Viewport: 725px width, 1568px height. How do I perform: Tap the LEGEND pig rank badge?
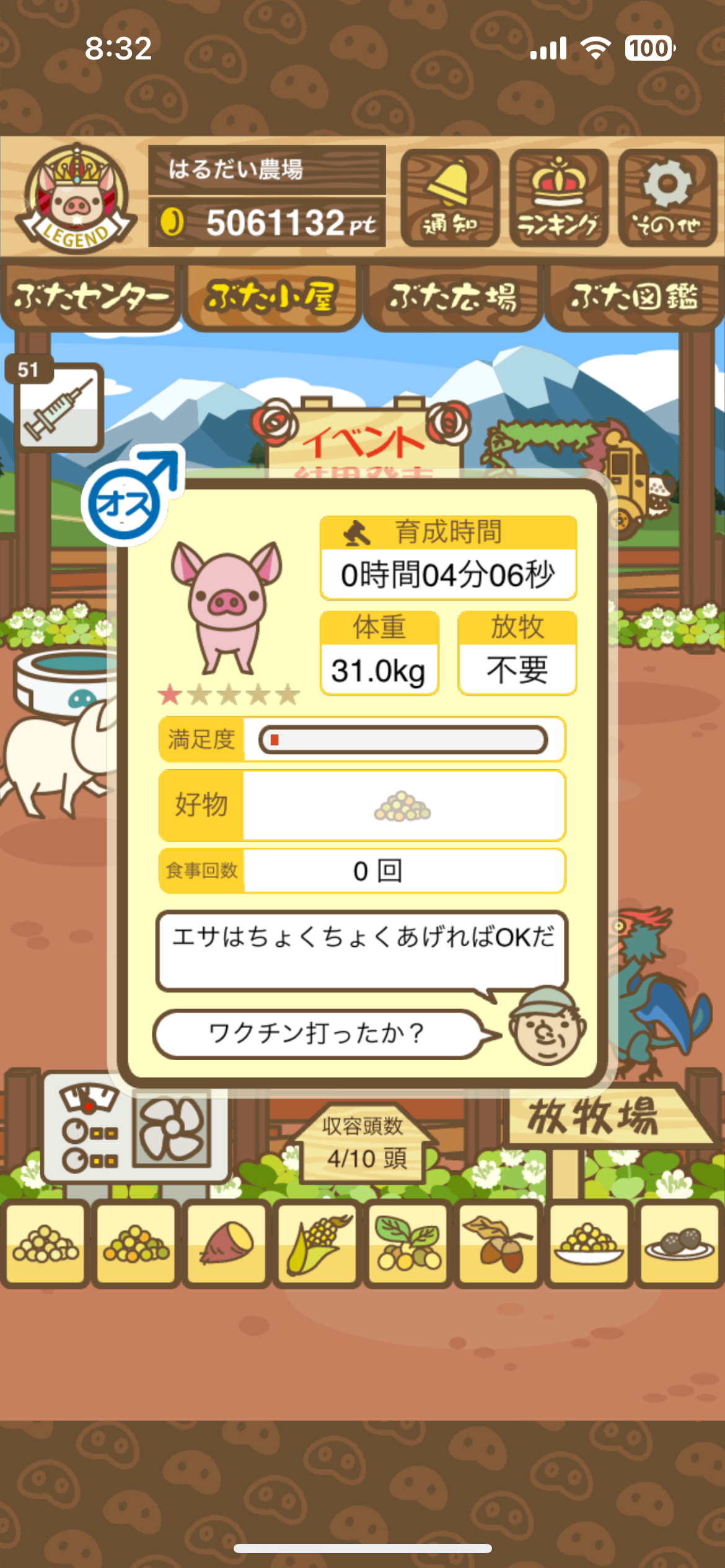[x=76, y=198]
